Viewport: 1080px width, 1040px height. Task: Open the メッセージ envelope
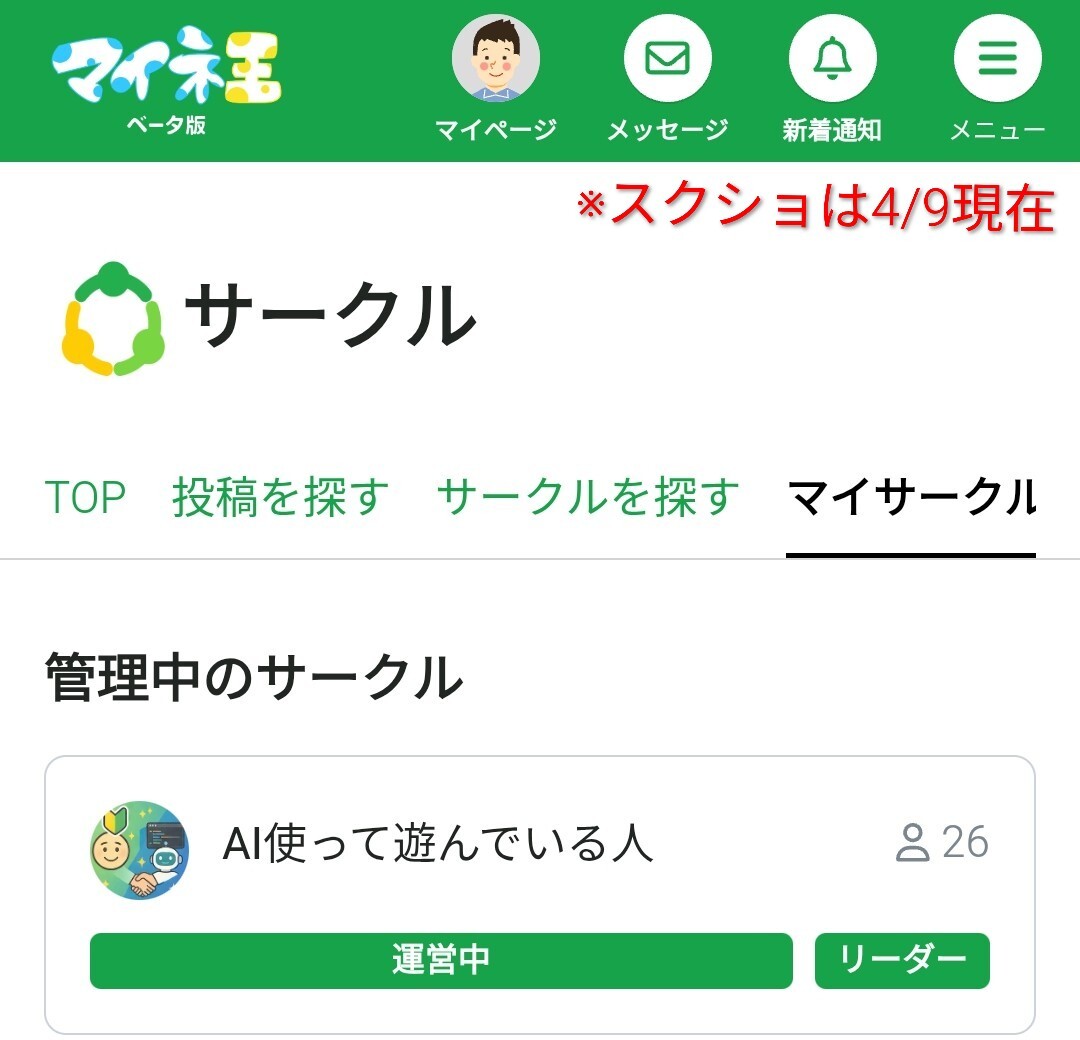click(x=667, y=58)
